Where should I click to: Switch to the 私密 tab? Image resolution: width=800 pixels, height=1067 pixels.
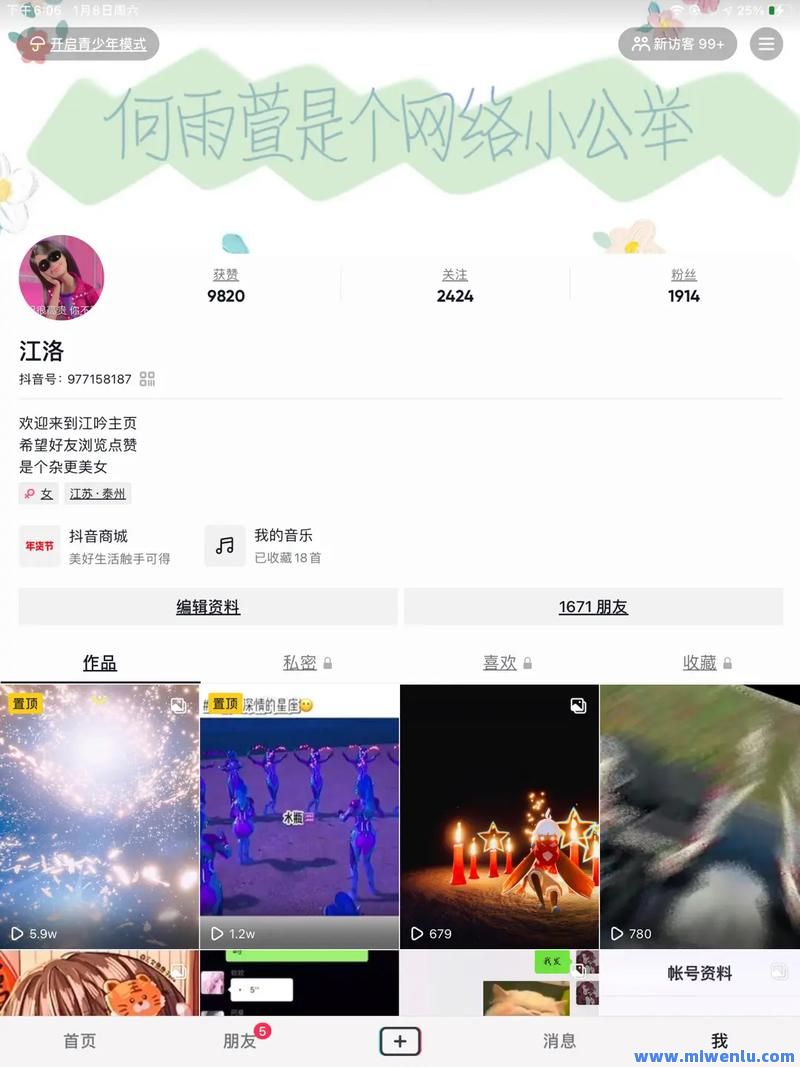pos(300,662)
